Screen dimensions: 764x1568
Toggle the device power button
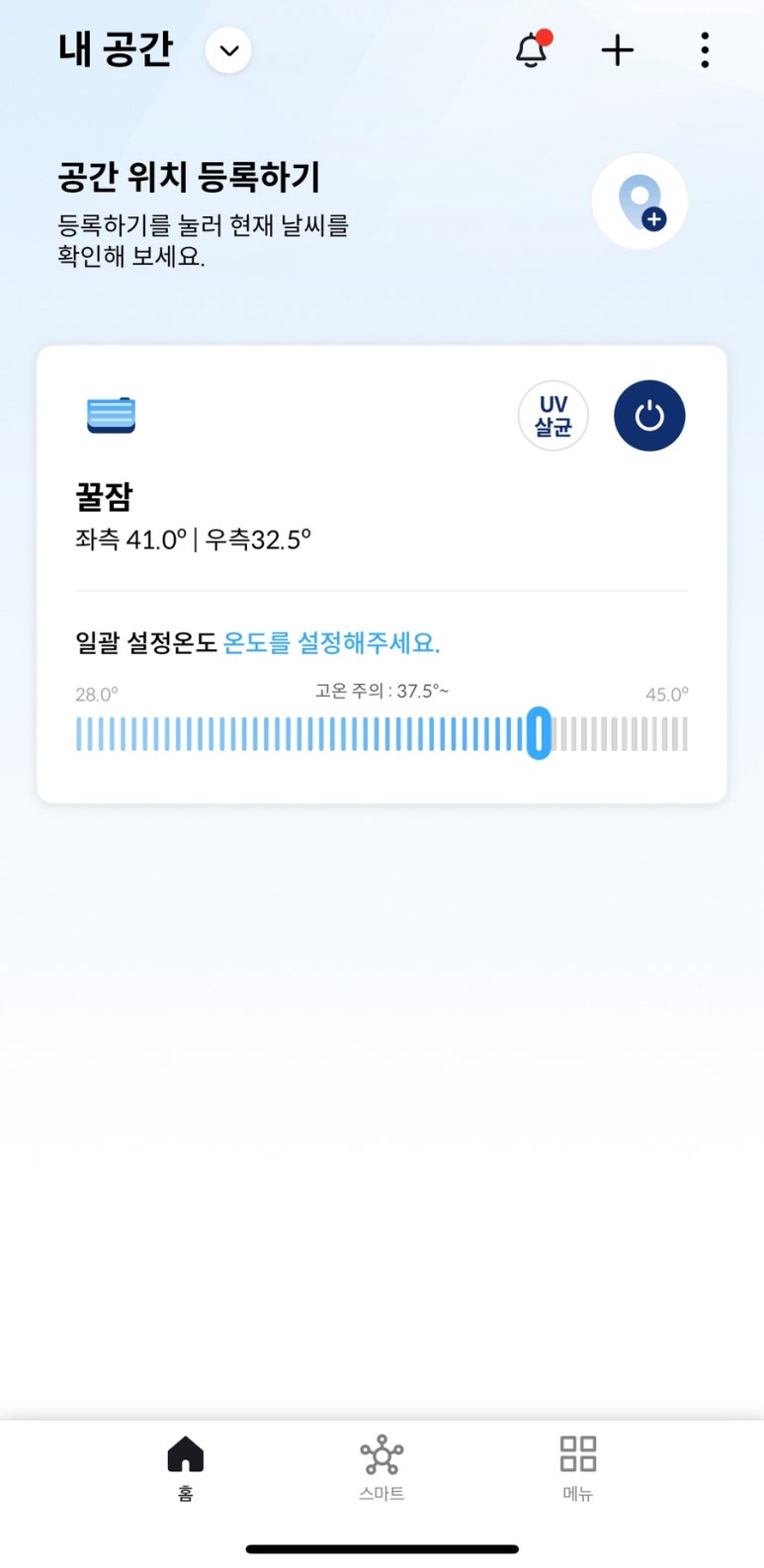click(x=649, y=416)
